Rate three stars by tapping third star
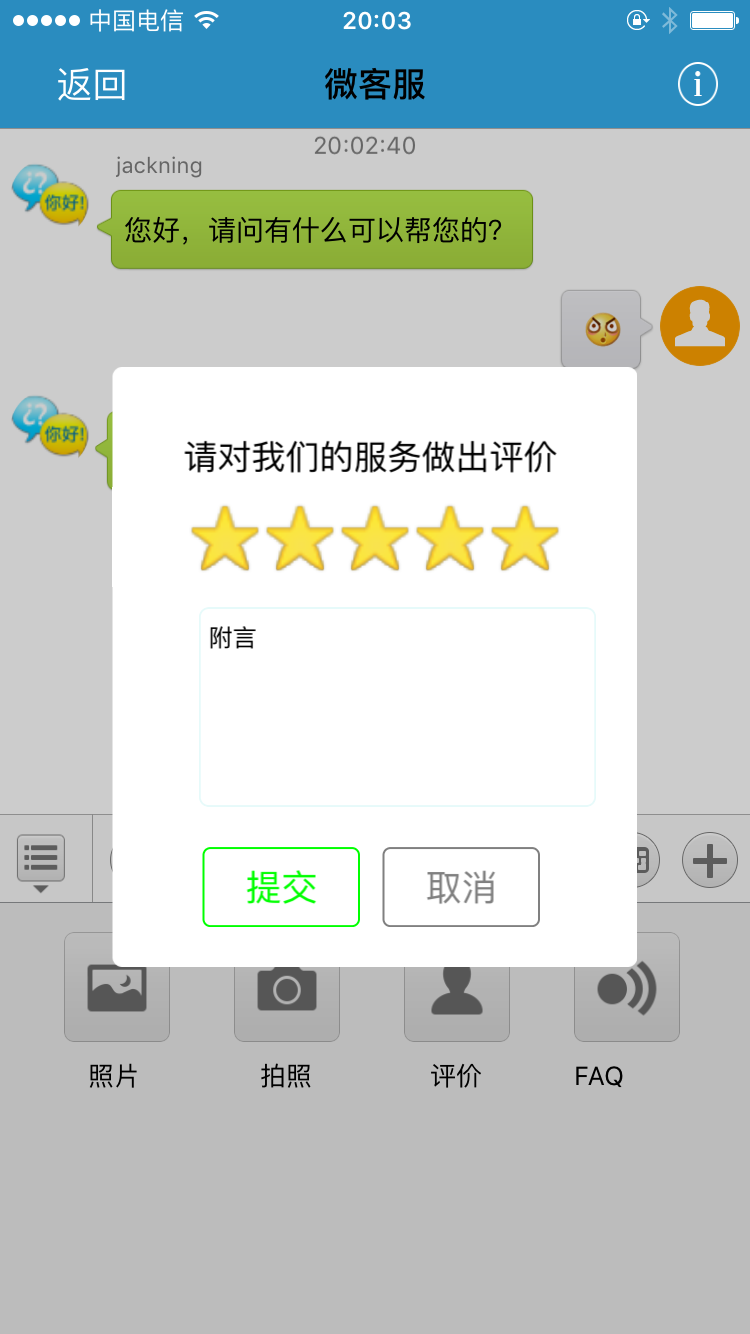This screenshot has width=750, height=1334. point(375,539)
